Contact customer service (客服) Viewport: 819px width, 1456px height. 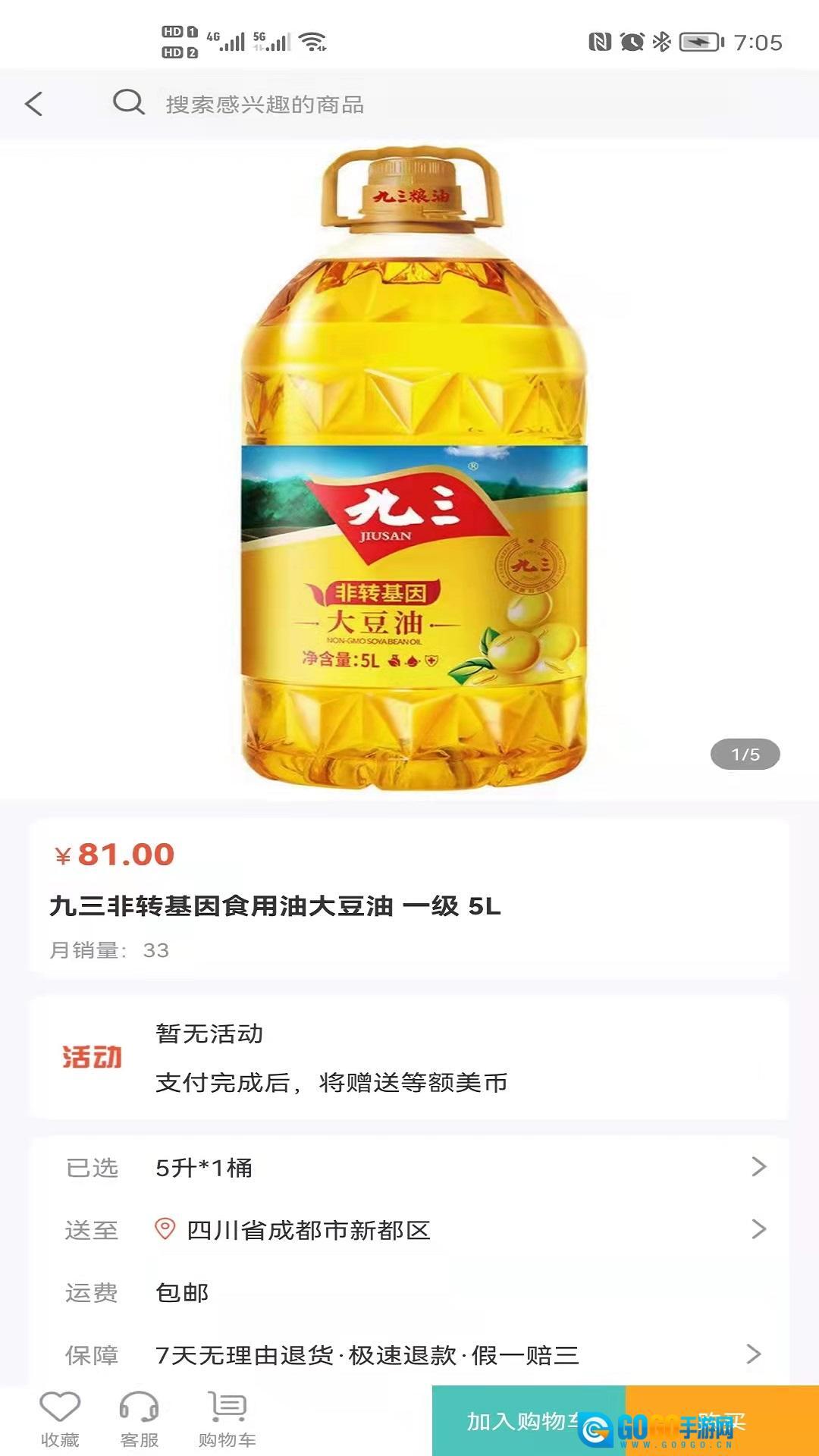coord(140,1419)
